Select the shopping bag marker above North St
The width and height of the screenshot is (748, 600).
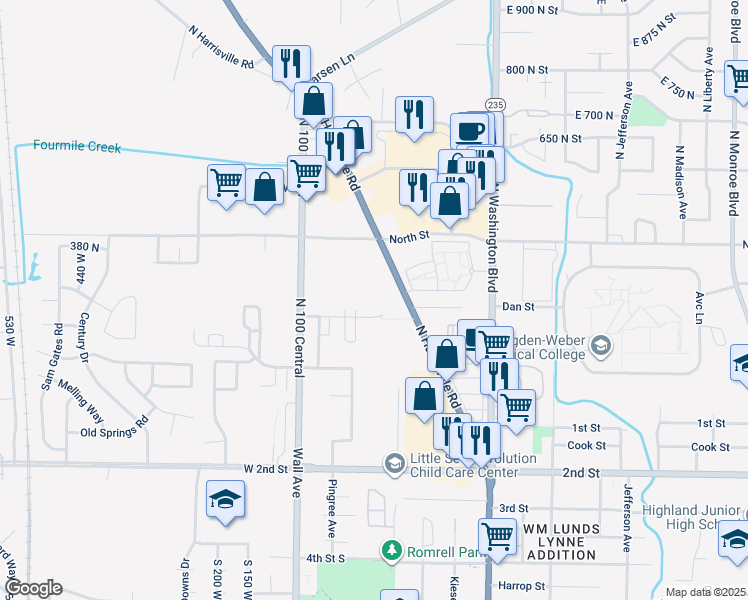point(450,199)
